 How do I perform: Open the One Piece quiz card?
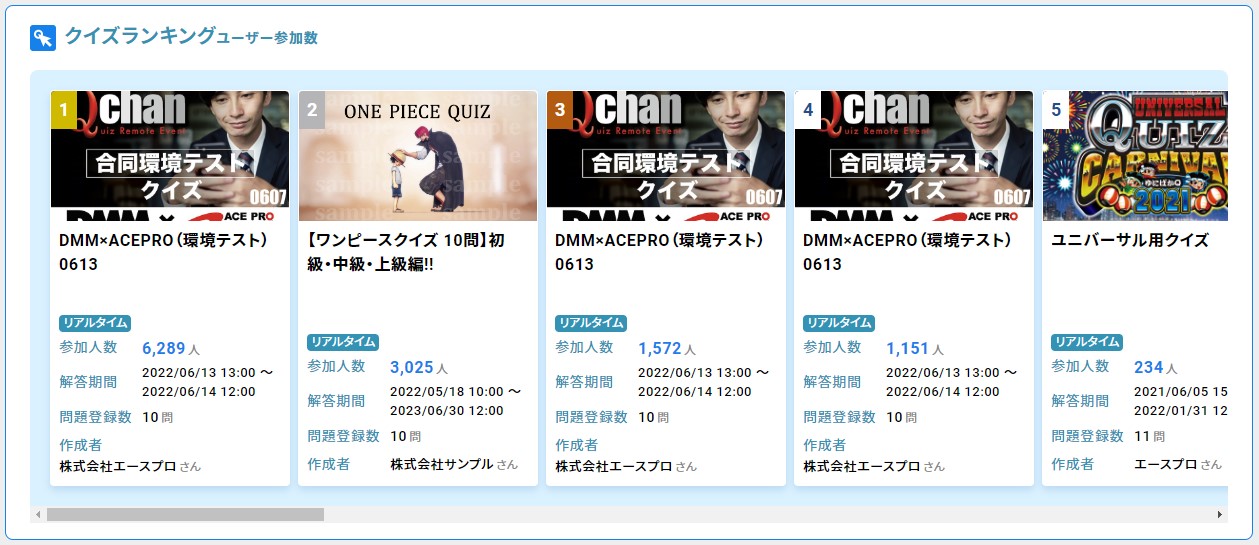click(x=418, y=252)
